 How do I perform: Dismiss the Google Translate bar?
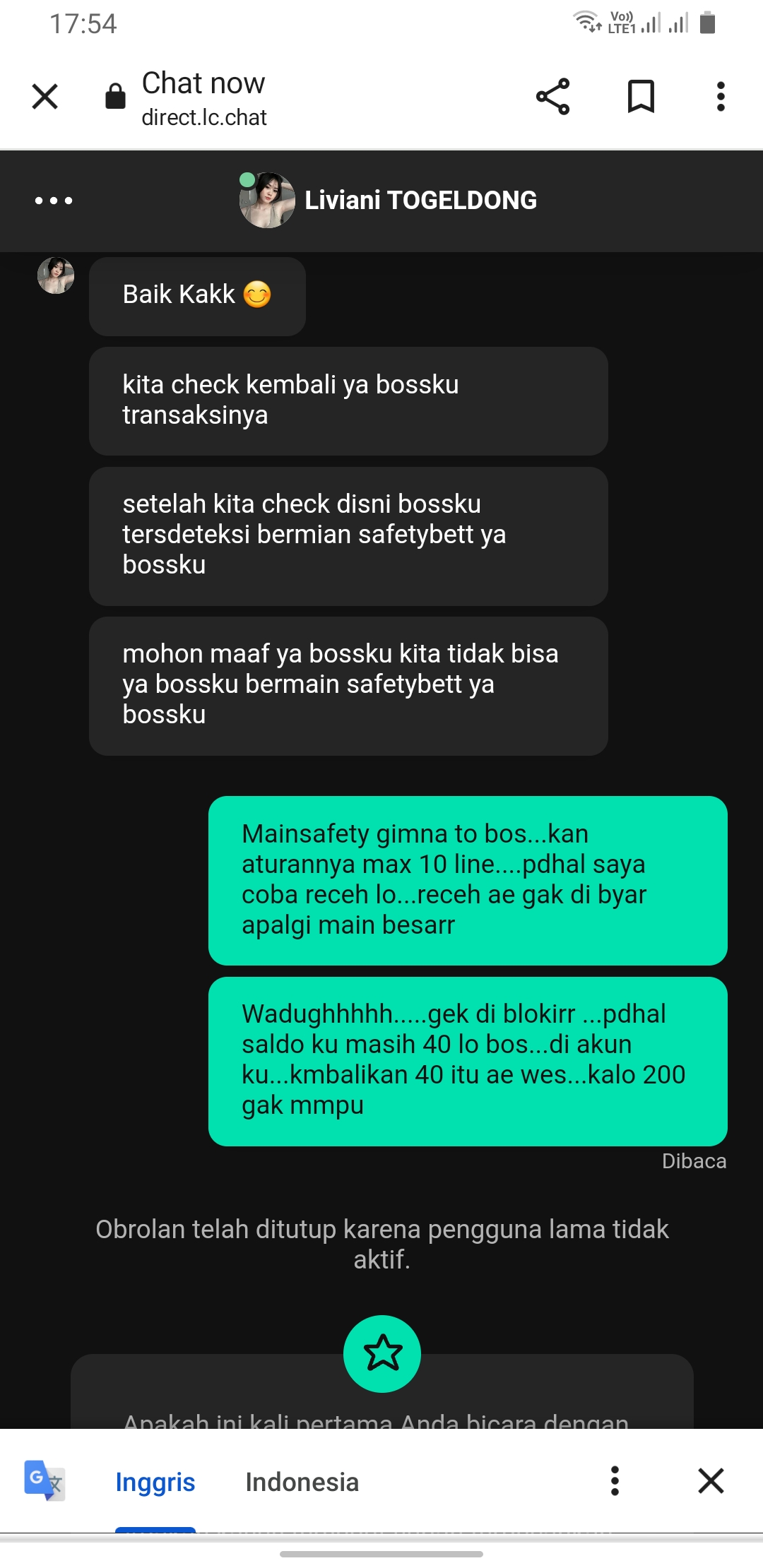coord(711,1480)
